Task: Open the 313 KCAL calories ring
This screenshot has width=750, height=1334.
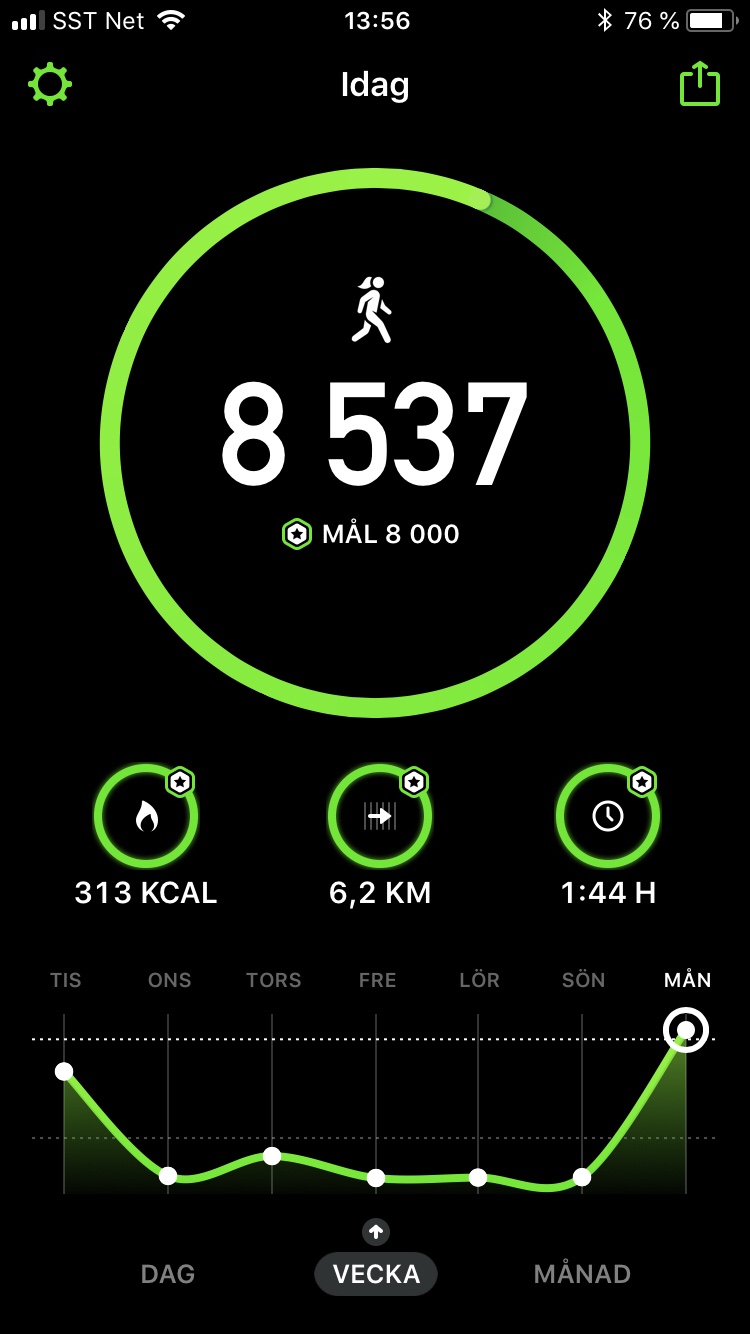Action: click(x=146, y=817)
